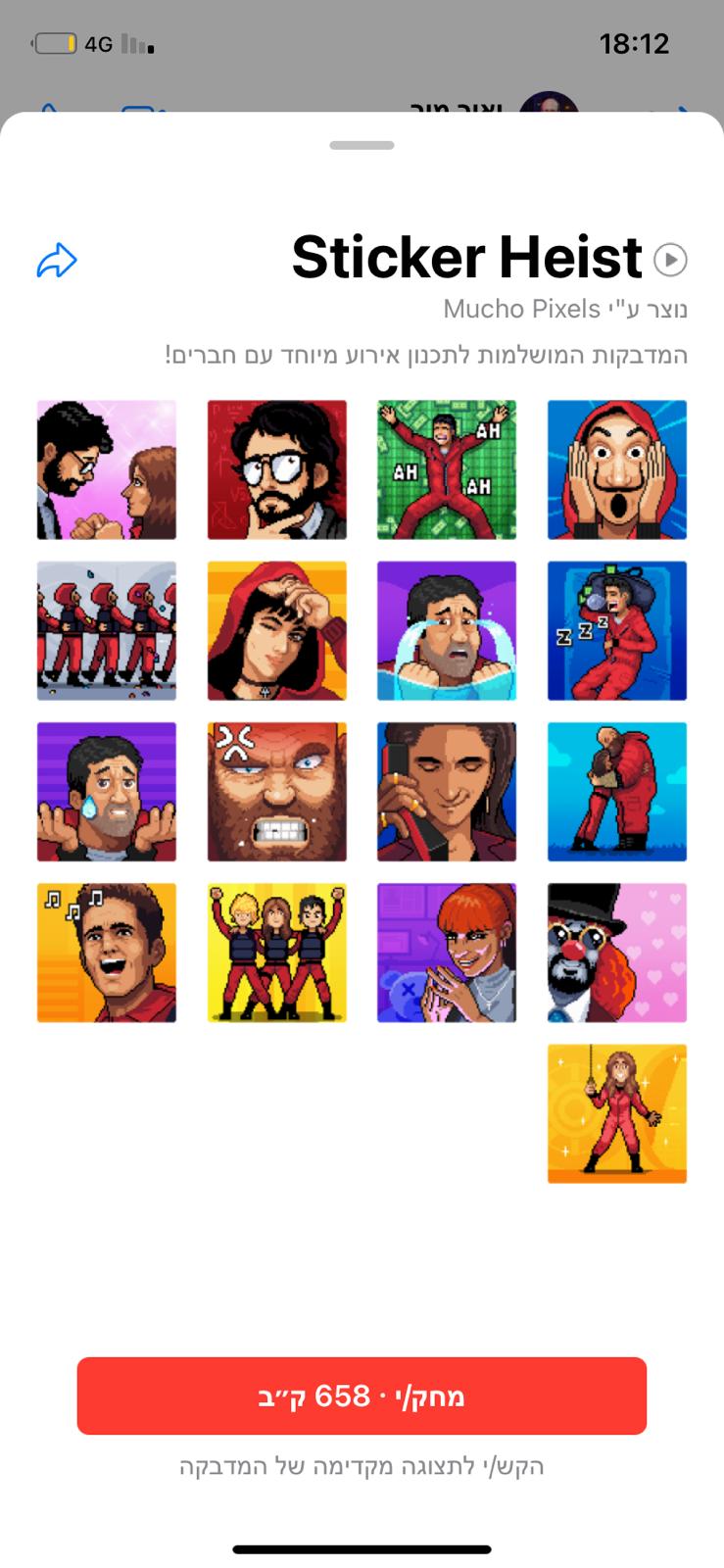Open the angry bearded man sticker

coord(276,792)
